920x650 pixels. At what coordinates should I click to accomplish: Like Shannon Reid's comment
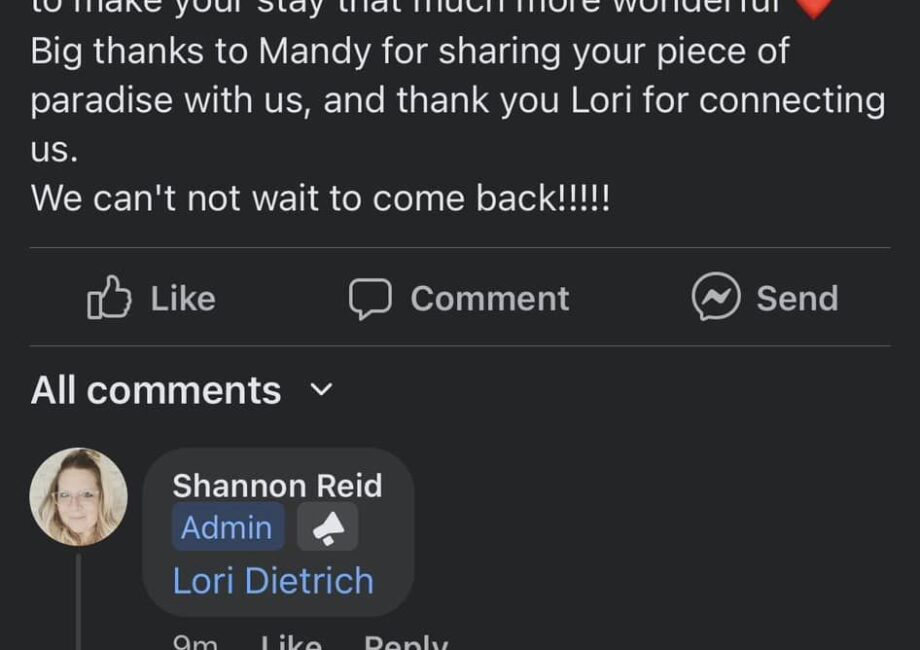(291, 641)
